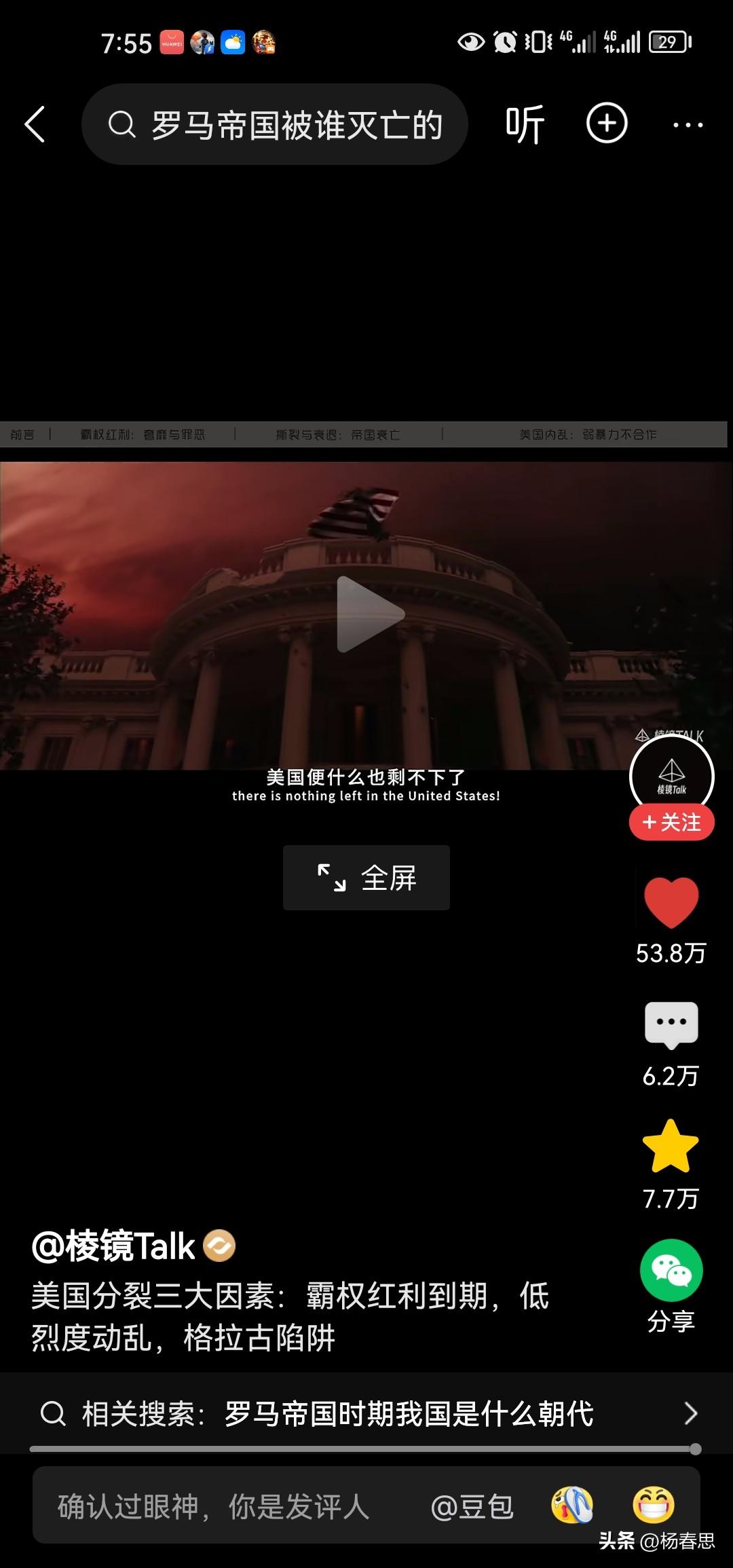The height and width of the screenshot is (1568, 733).
Task: Click the magnifier icon in the search bar
Action: coord(122,124)
